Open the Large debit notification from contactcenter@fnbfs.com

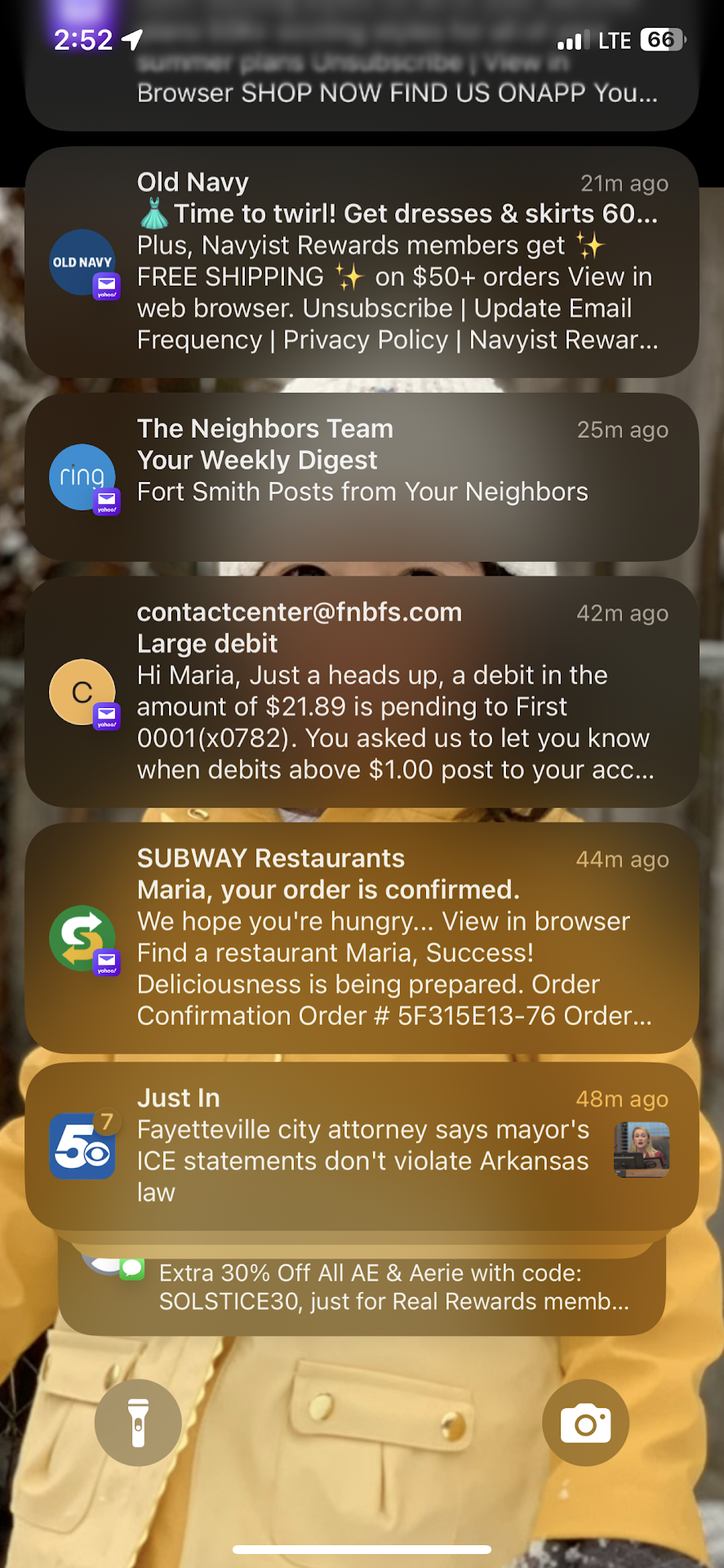(362, 692)
